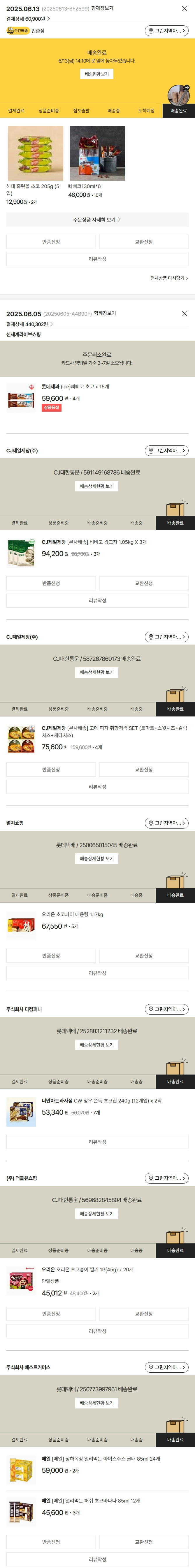Tap 그린지역아 chip beside 주식회사 베스트커머스
The width and height of the screenshot is (195, 1568).
click(x=166, y=1367)
